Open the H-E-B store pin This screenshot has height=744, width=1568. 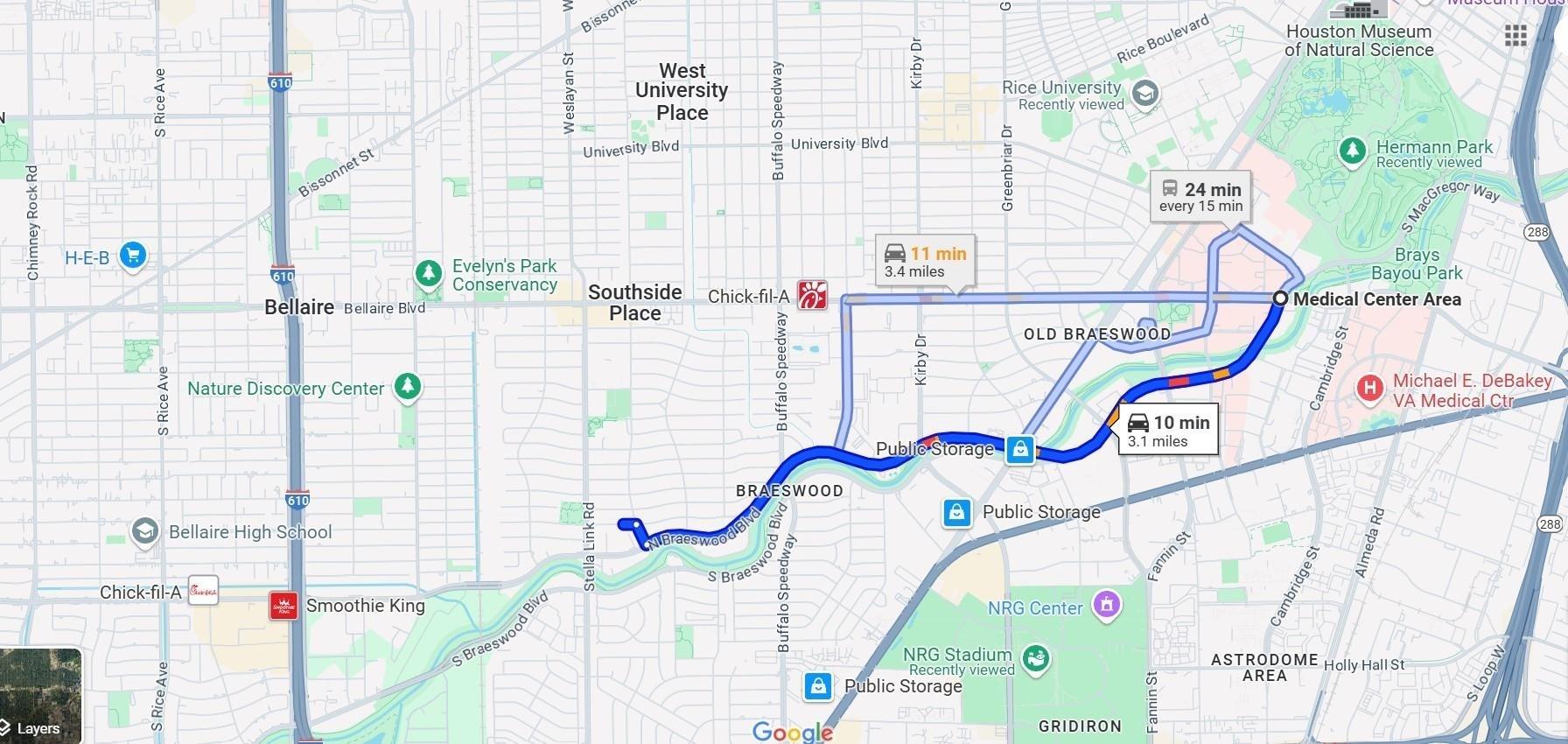point(133,256)
